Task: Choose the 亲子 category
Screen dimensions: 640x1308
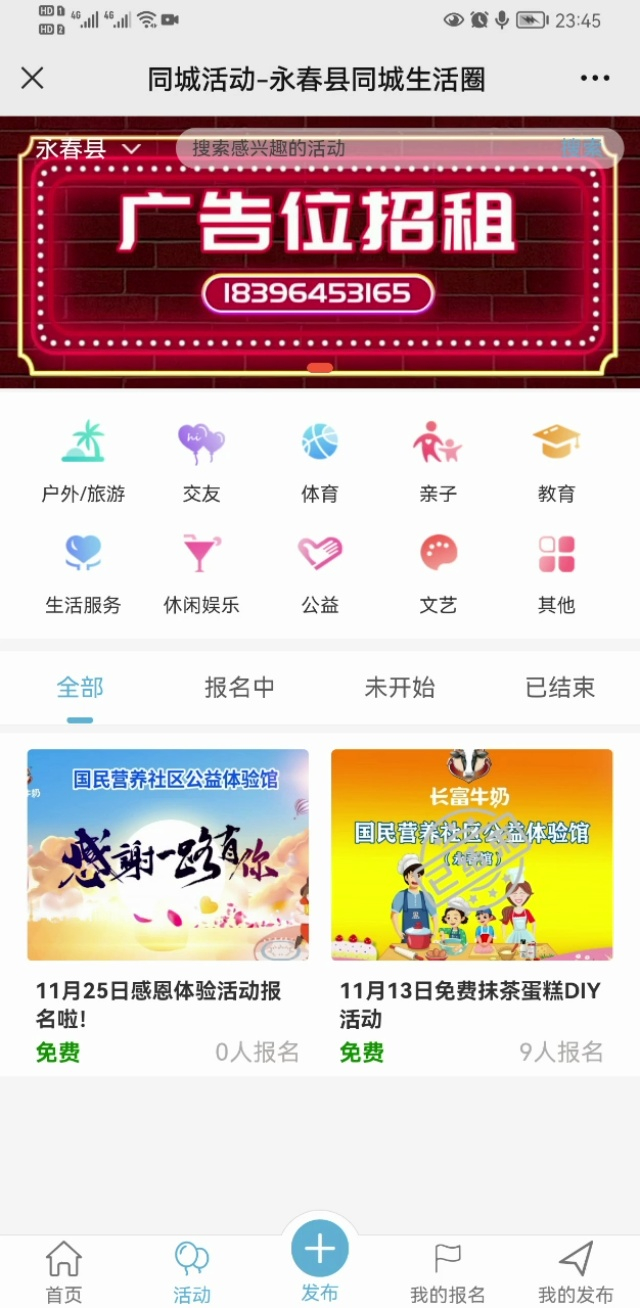Action: click(438, 461)
